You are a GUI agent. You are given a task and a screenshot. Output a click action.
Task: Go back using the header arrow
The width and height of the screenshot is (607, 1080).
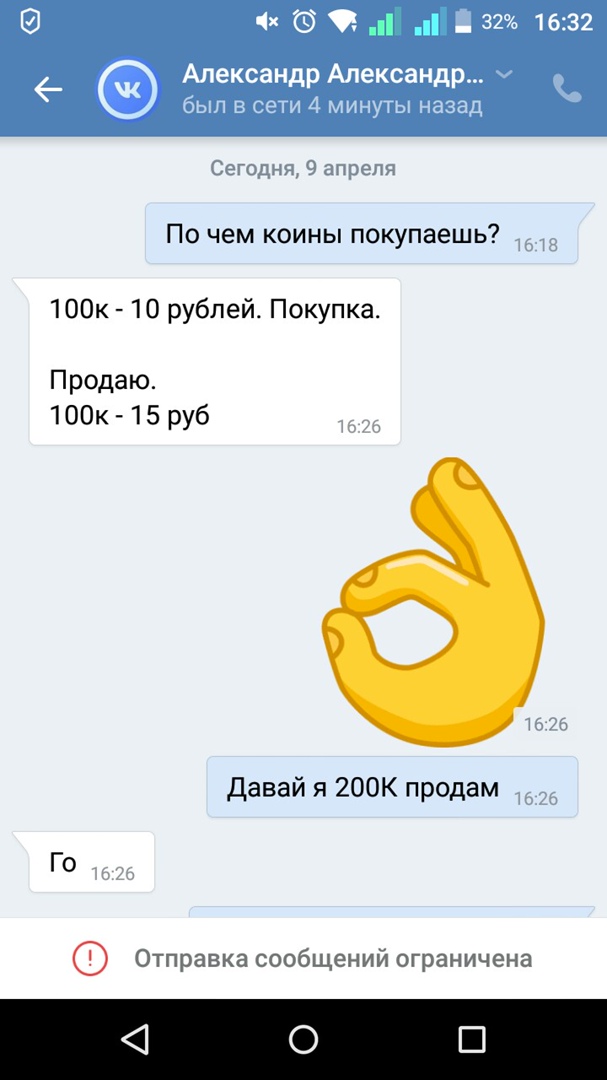[x=48, y=90]
